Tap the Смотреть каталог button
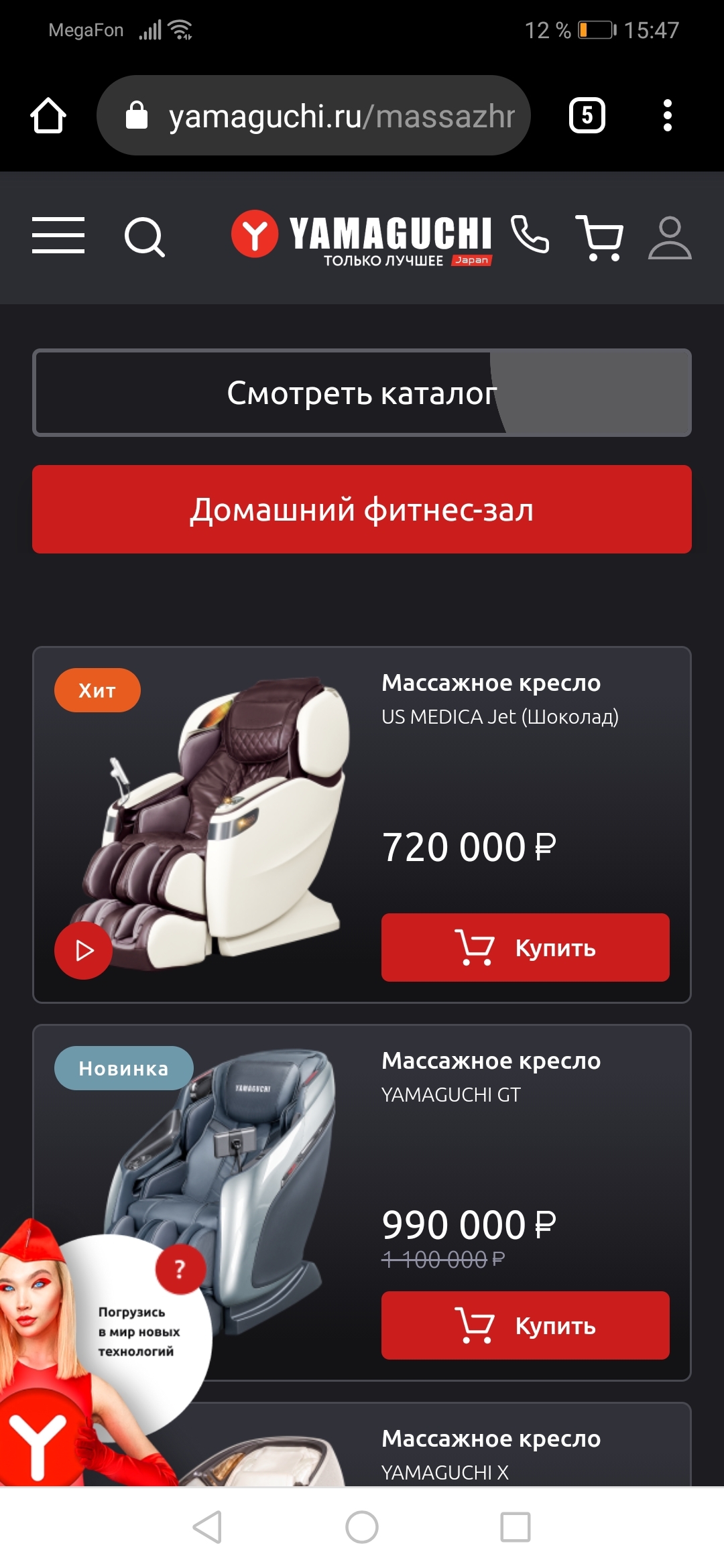The width and height of the screenshot is (724, 1568). point(362,393)
